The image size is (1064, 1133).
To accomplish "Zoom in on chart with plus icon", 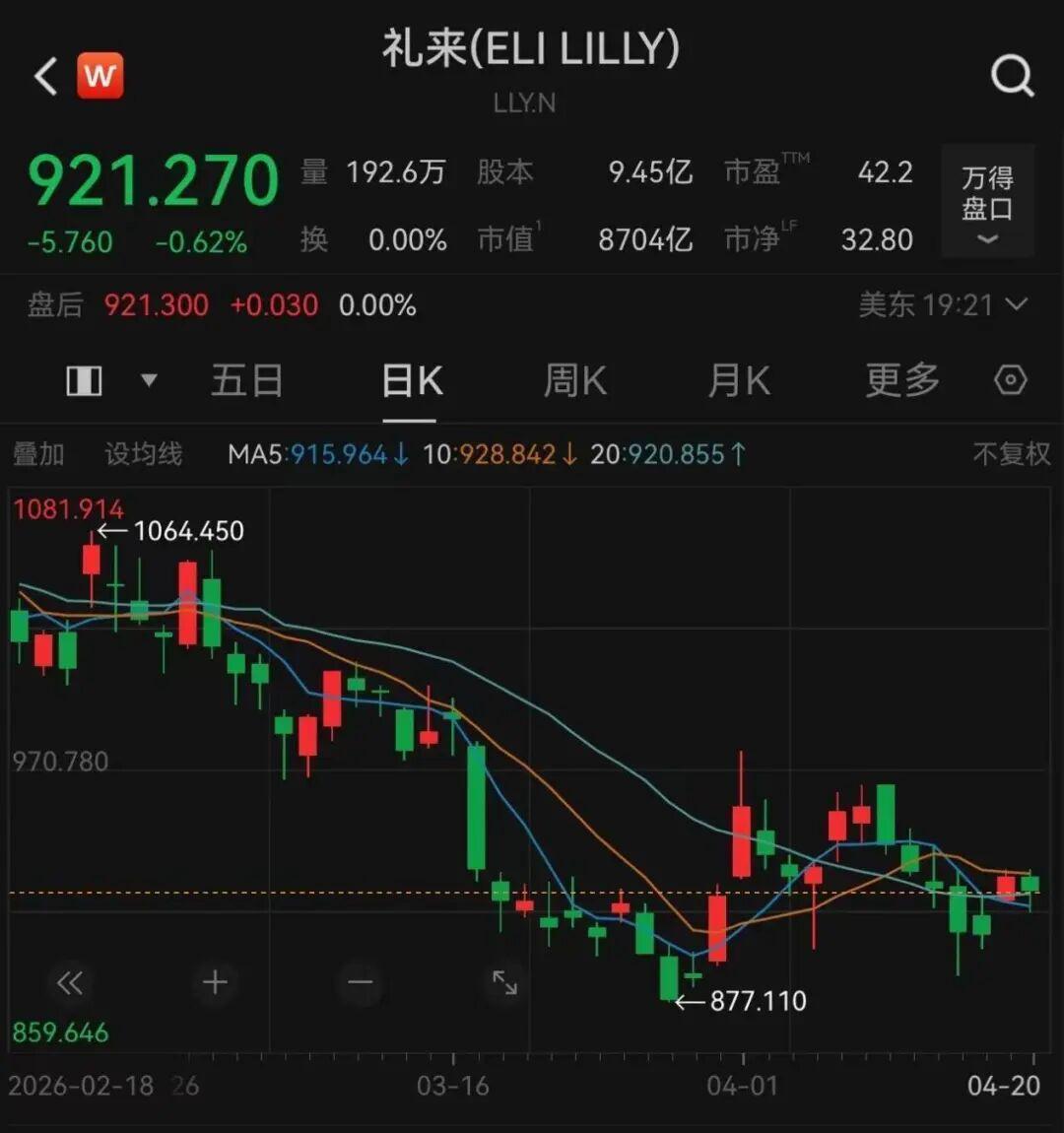I will pos(214,982).
